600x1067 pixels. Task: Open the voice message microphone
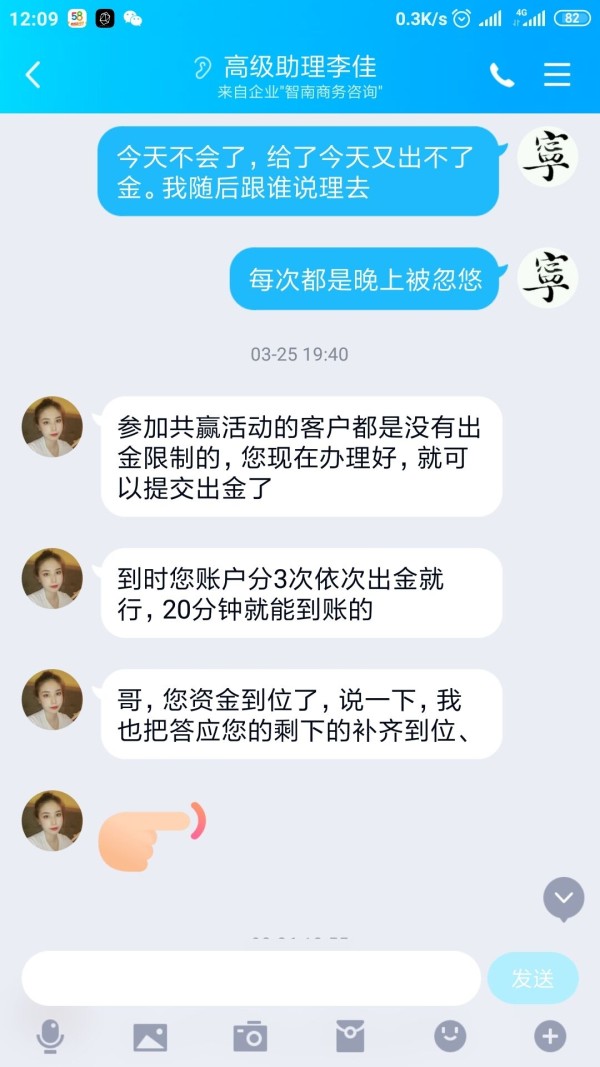[x=50, y=1037]
